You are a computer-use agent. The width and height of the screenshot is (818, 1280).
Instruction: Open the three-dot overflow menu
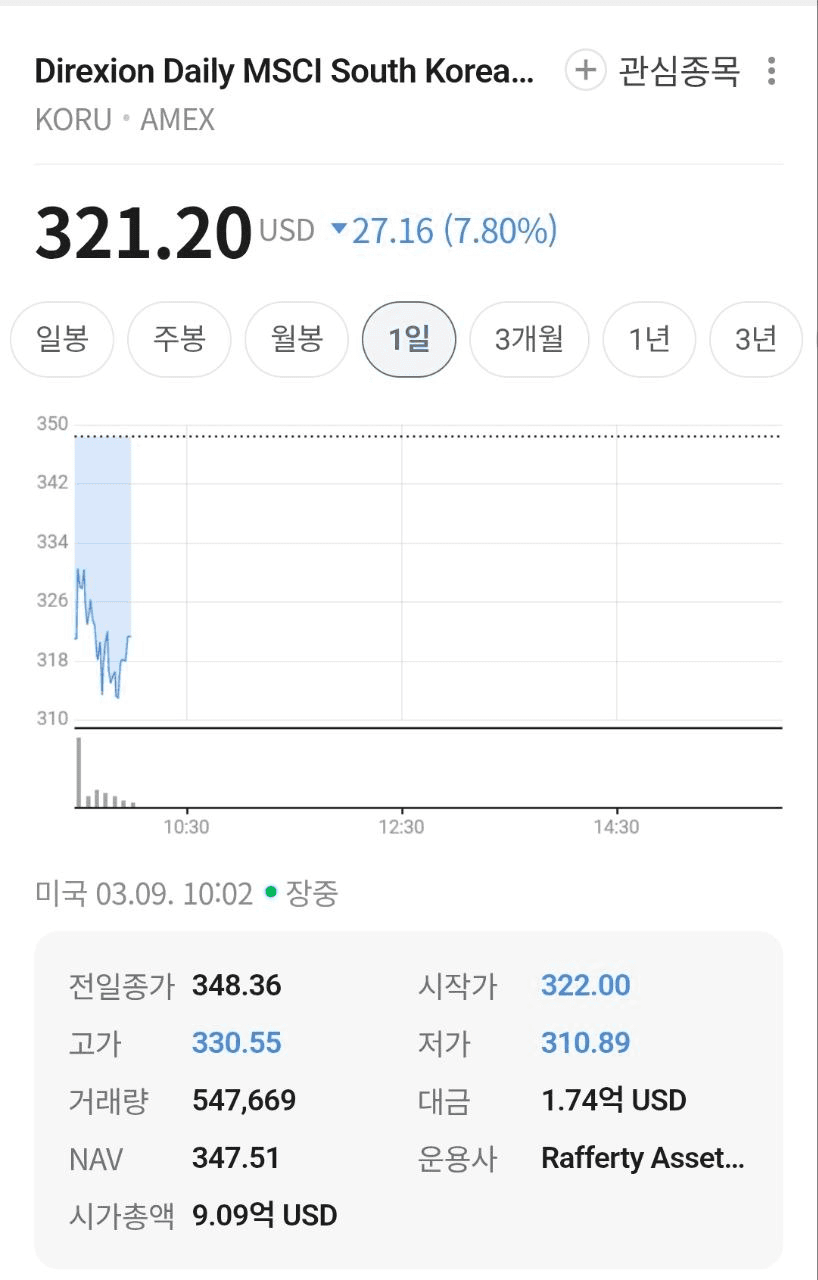click(x=771, y=71)
